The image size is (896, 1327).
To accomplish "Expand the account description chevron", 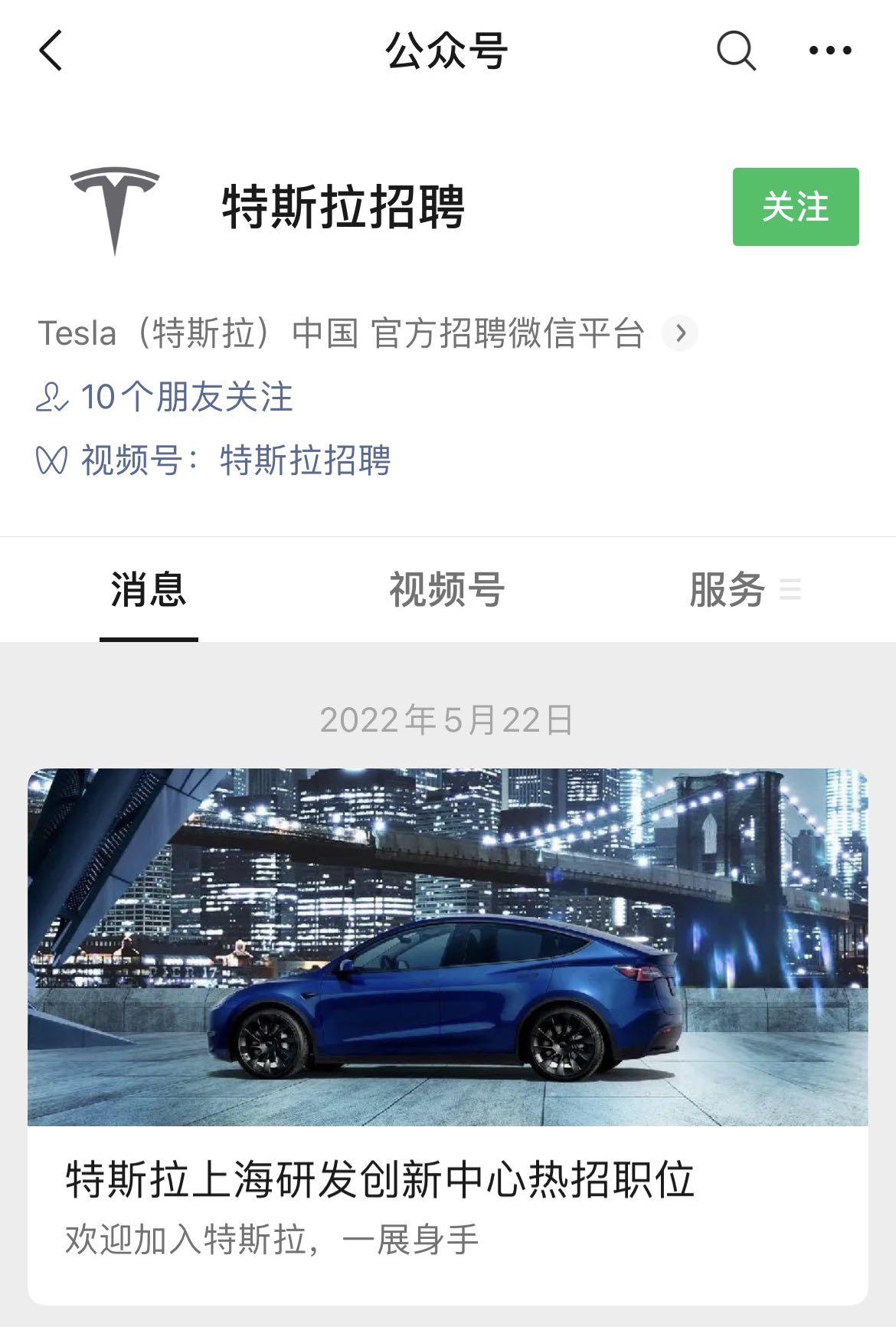I will 680,333.
